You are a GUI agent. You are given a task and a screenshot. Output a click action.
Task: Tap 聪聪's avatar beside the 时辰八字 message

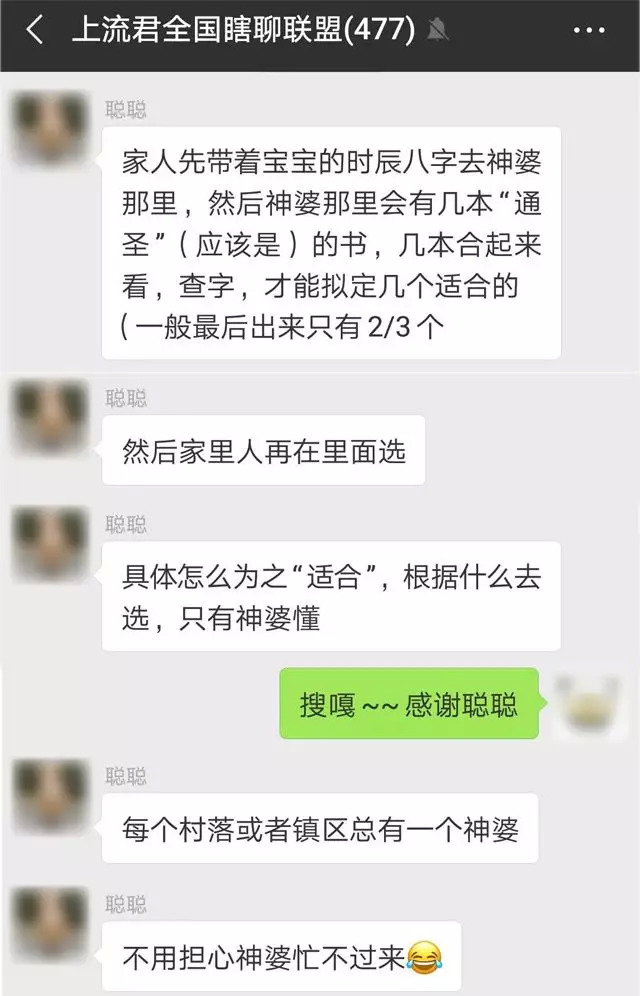tap(50, 130)
